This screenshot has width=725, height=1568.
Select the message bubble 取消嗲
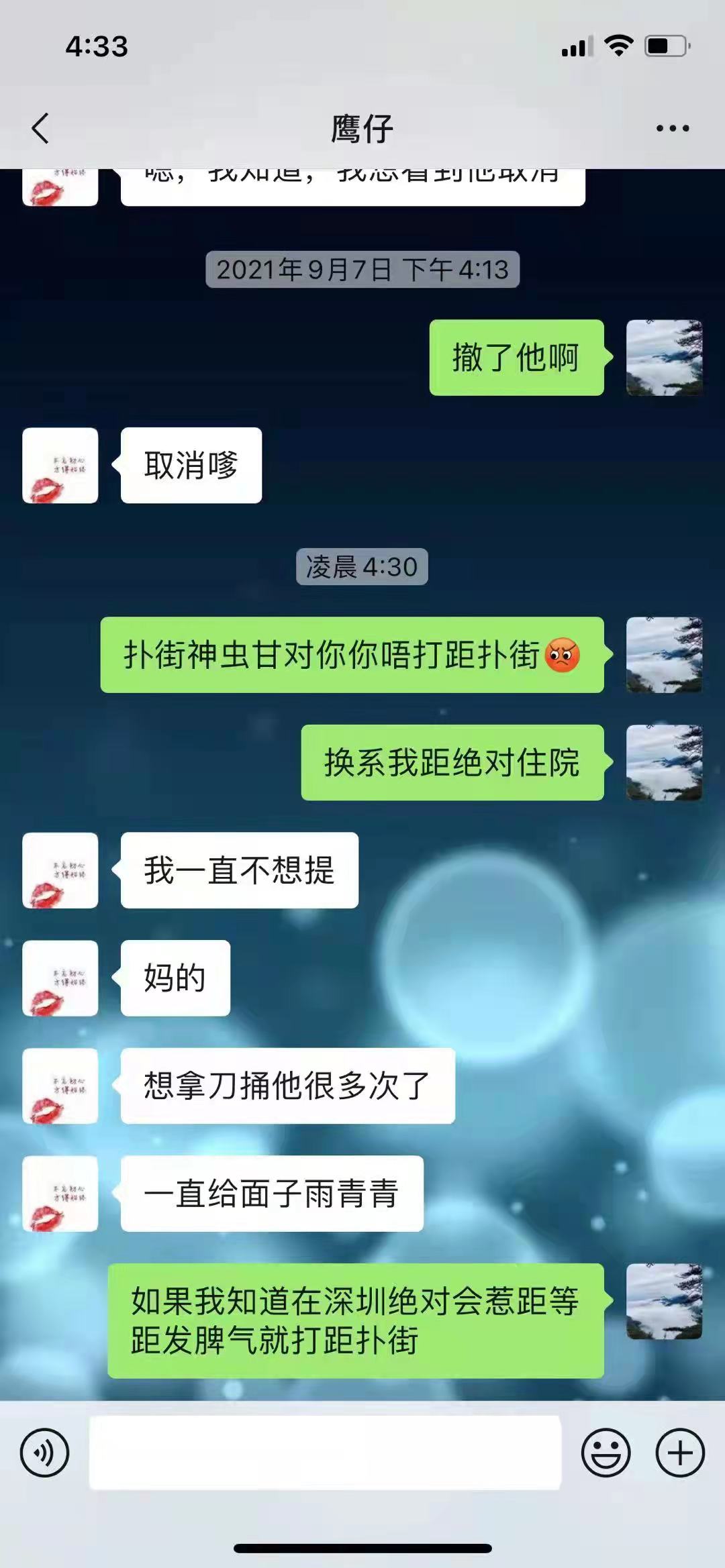[x=190, y=466]
